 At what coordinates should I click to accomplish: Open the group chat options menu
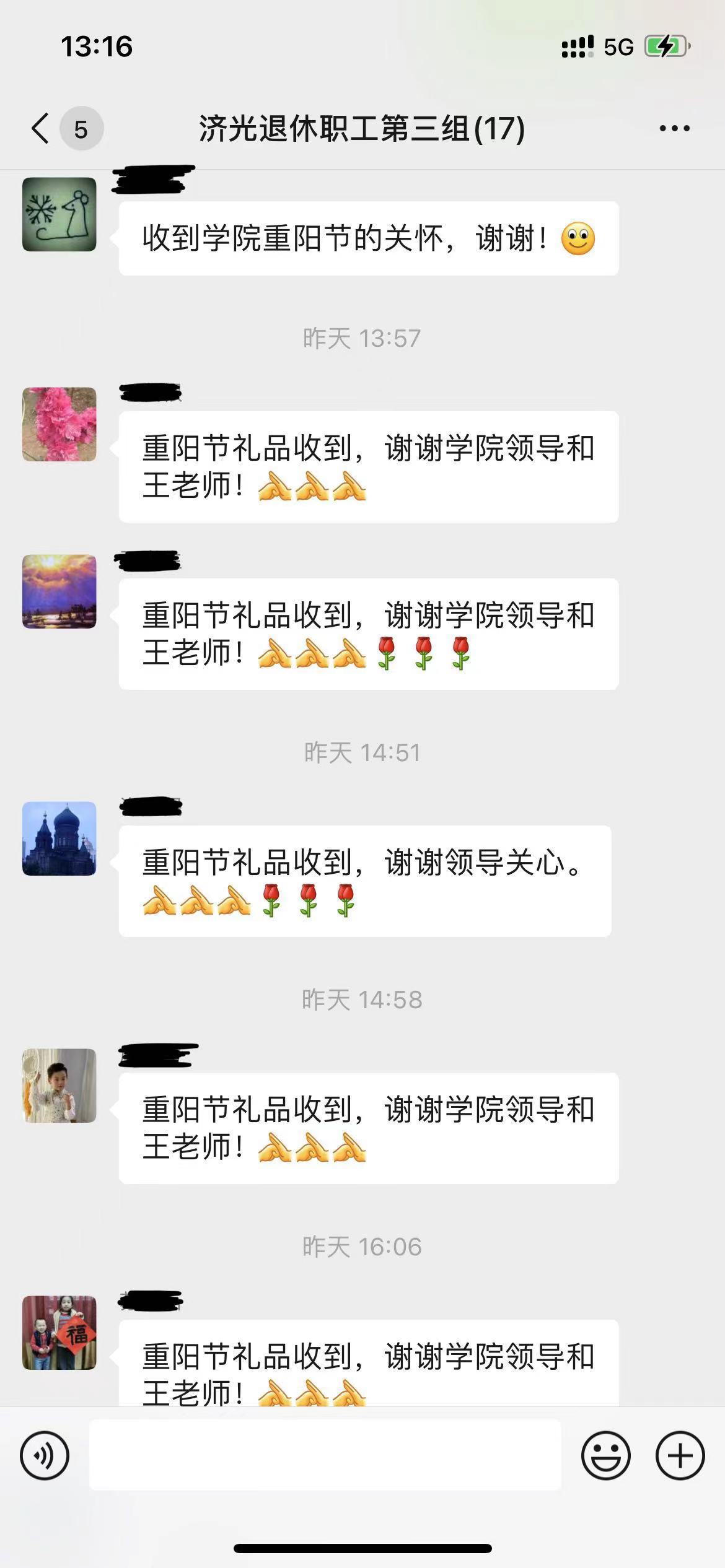coord(674,129)
